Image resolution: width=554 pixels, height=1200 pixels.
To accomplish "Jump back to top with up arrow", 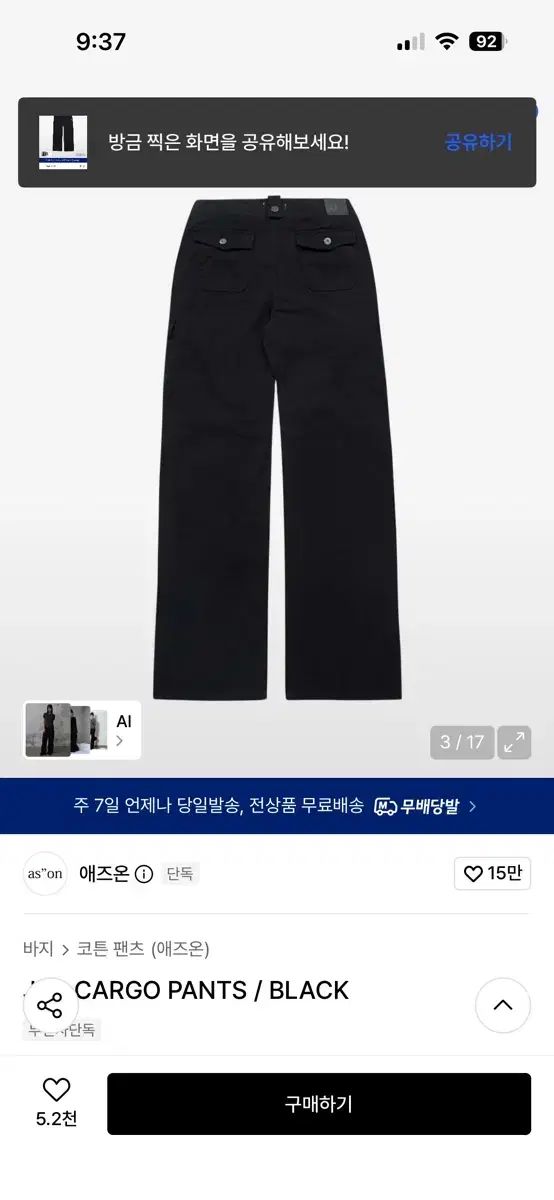I will 503,1006.
